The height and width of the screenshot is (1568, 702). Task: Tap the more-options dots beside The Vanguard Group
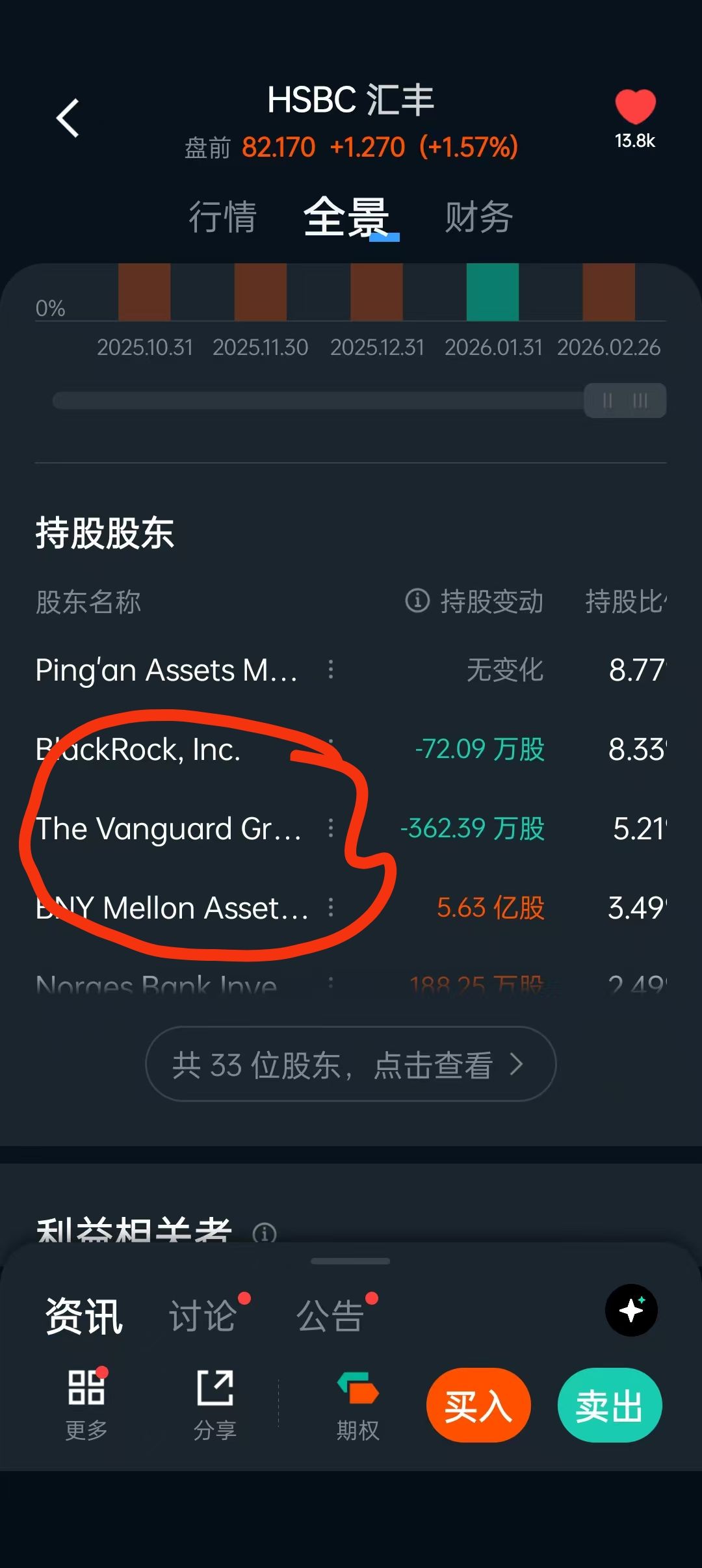pyautogui.click(x=331, y=828)
